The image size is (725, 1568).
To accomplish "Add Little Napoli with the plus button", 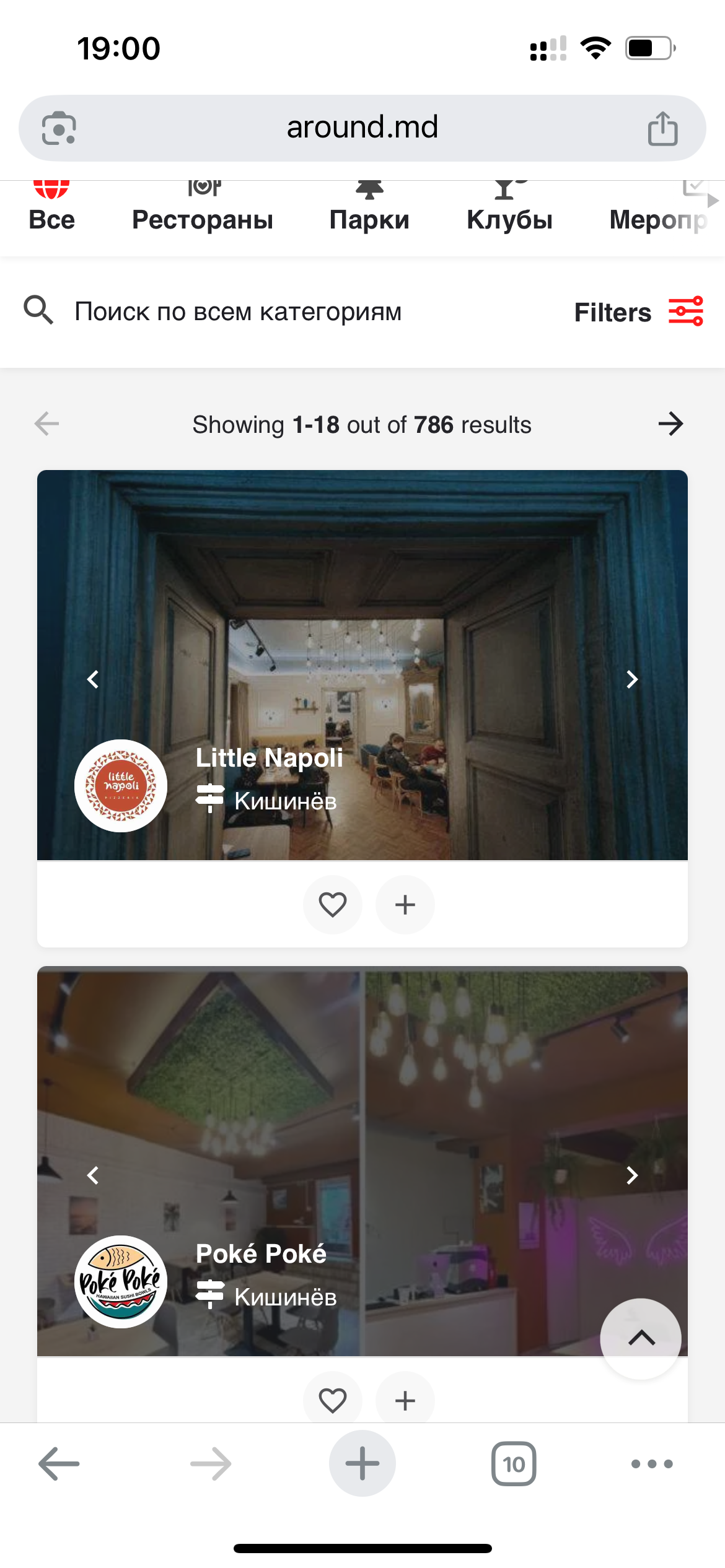I will click(405, 905).
